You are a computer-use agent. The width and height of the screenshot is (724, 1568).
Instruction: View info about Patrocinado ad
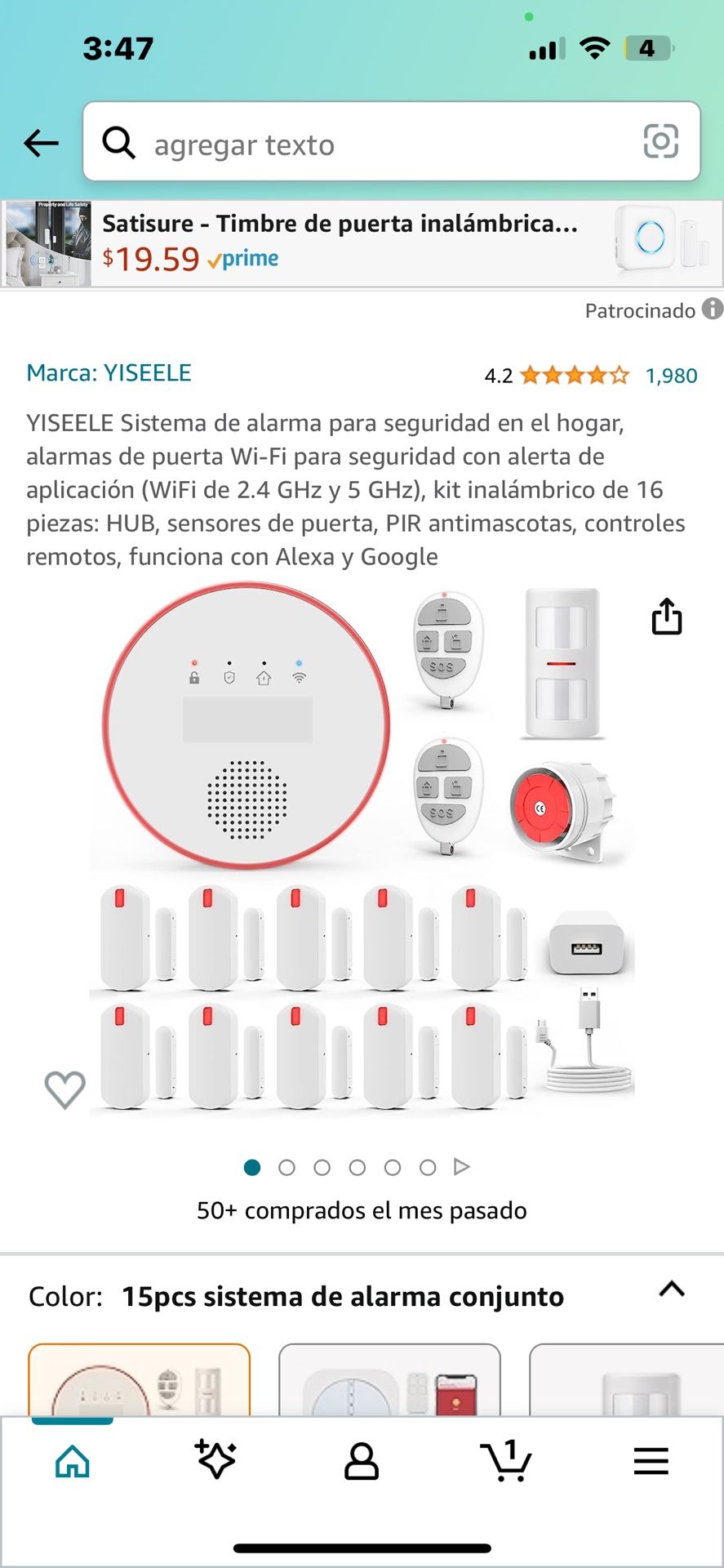click(x=712, y=309)
